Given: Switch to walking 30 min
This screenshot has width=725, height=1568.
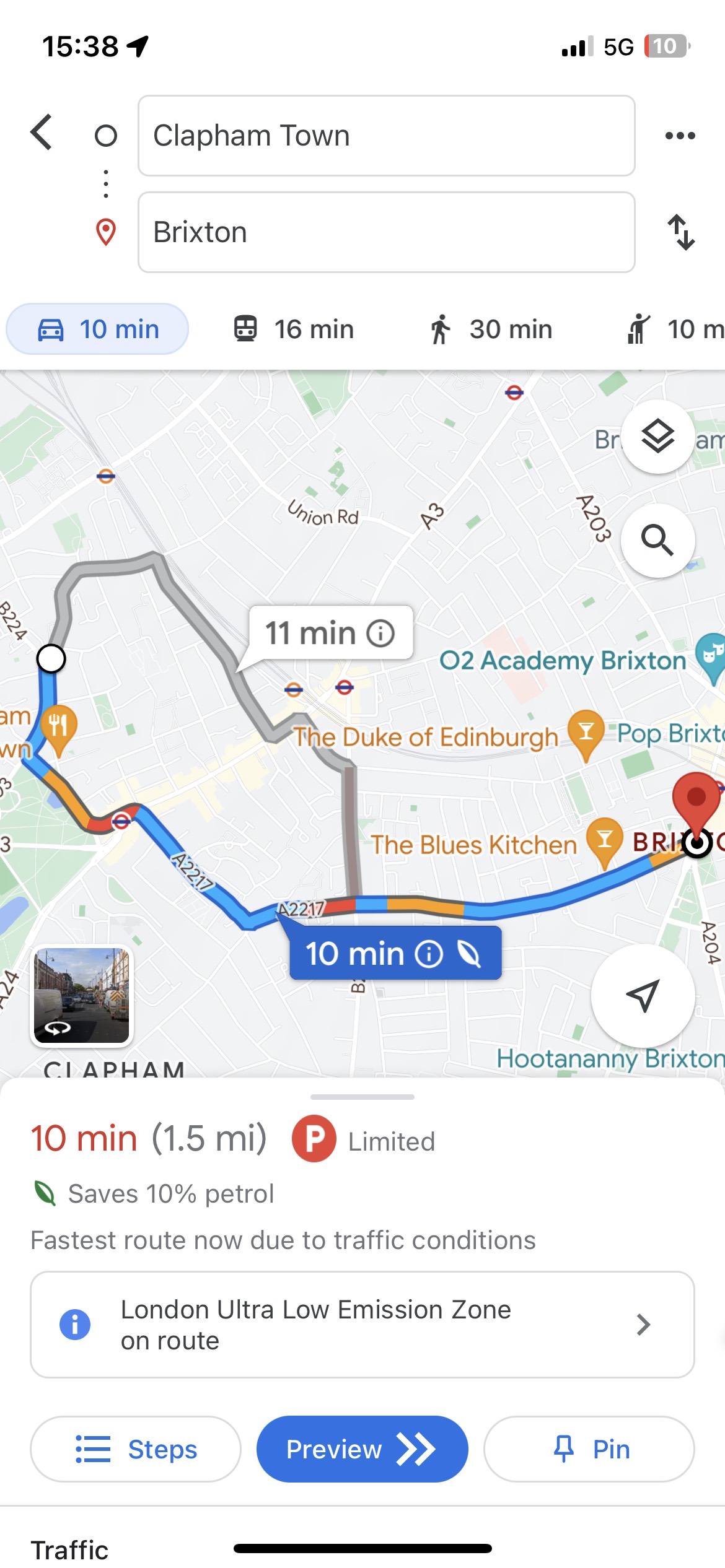Looking at the screenshot, I should pos(491,329).
